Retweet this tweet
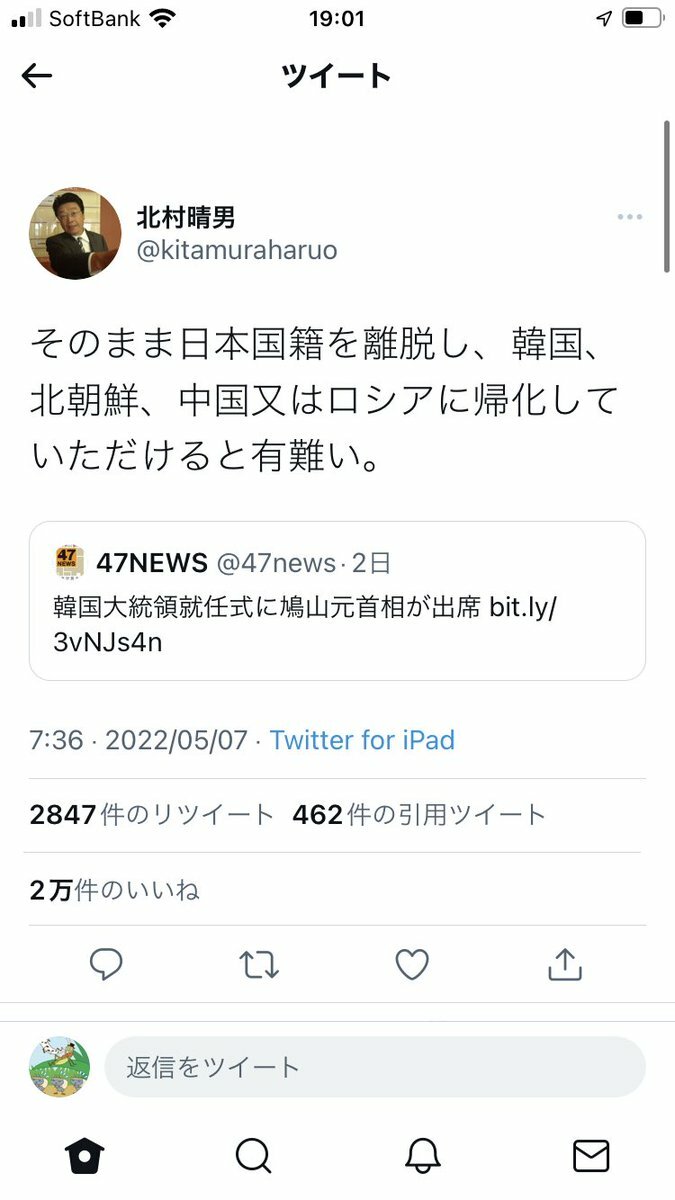This screenshot has width=675, height=1200. coord(259,964)
